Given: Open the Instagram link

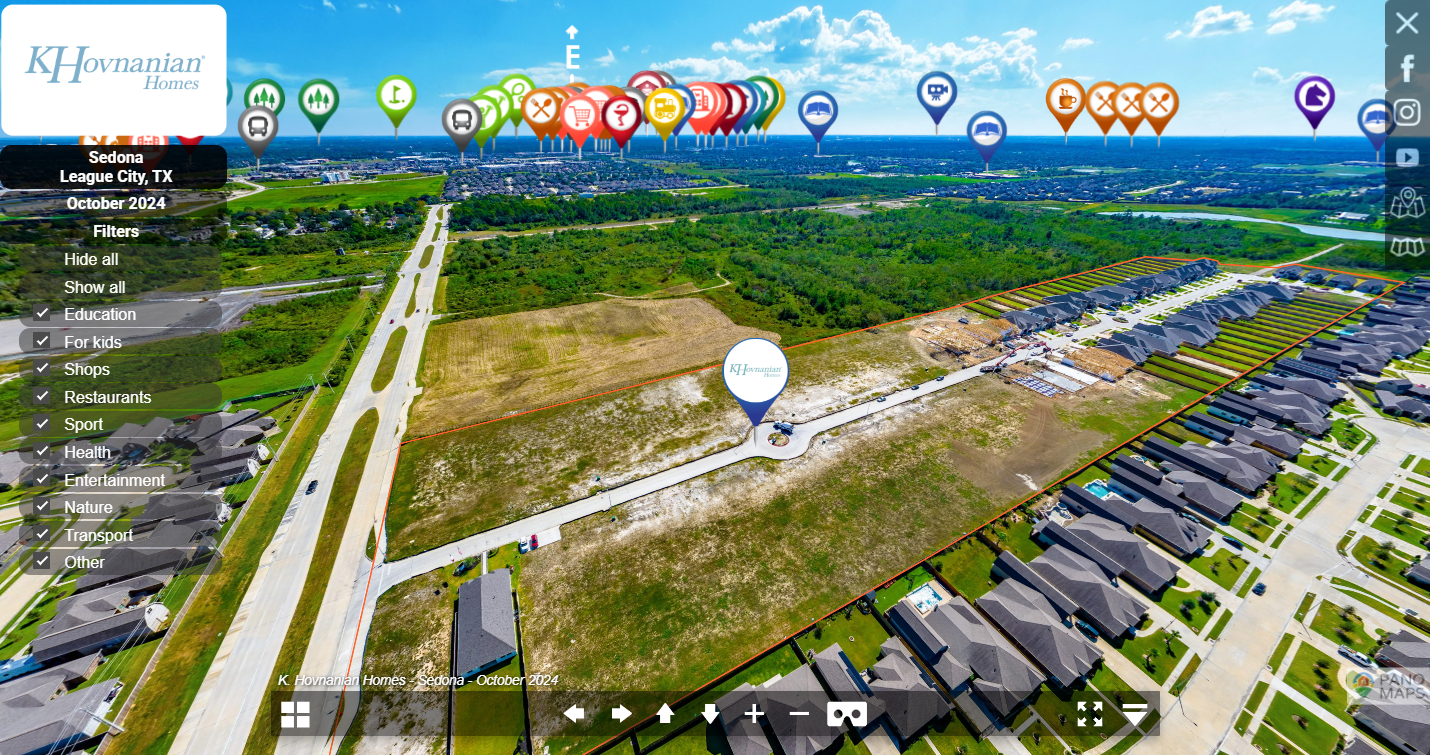Looking at the screenshot, I should point(1407,112).
